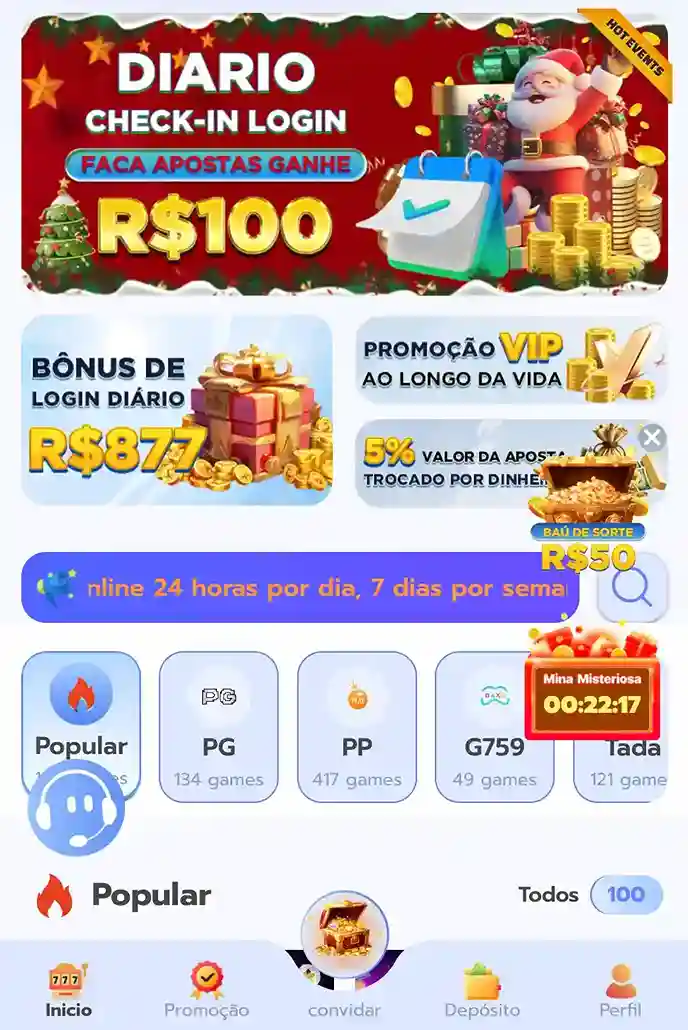Go to the Inicio tab
The height and width of the screenshot is (1030, 688).
[x=68, y=991]
